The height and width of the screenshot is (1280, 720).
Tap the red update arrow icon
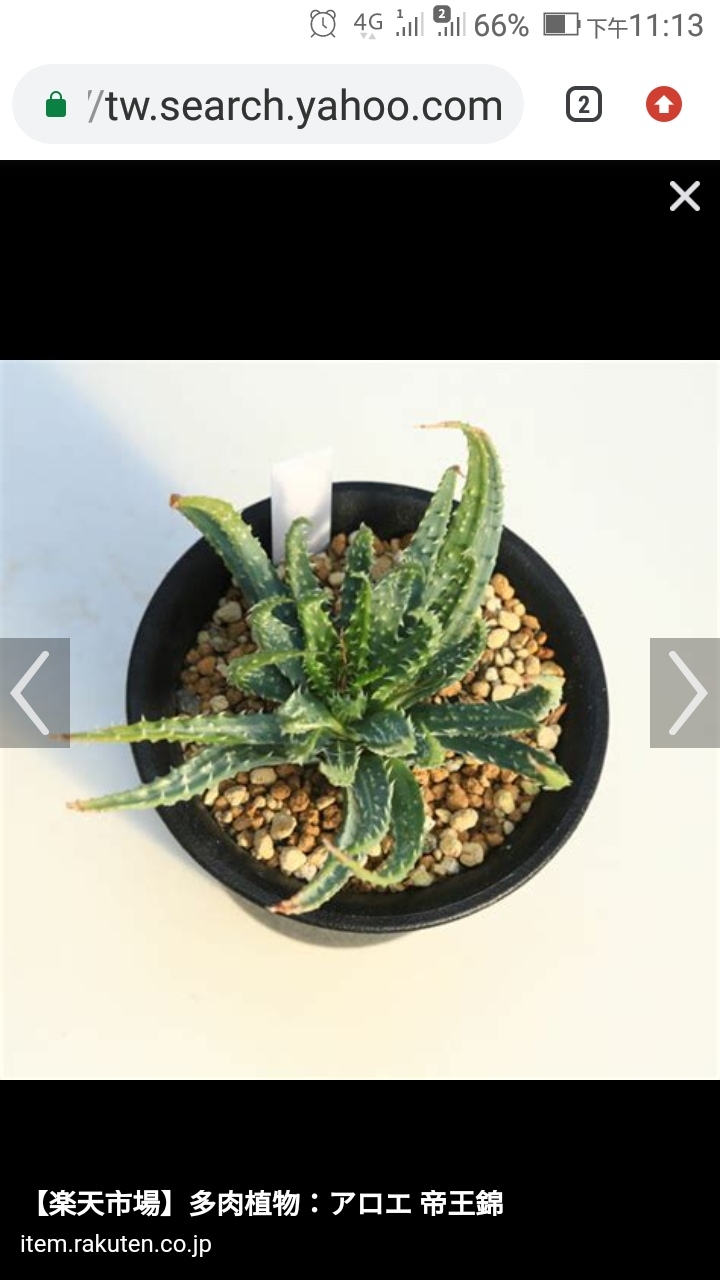[664, 104]
